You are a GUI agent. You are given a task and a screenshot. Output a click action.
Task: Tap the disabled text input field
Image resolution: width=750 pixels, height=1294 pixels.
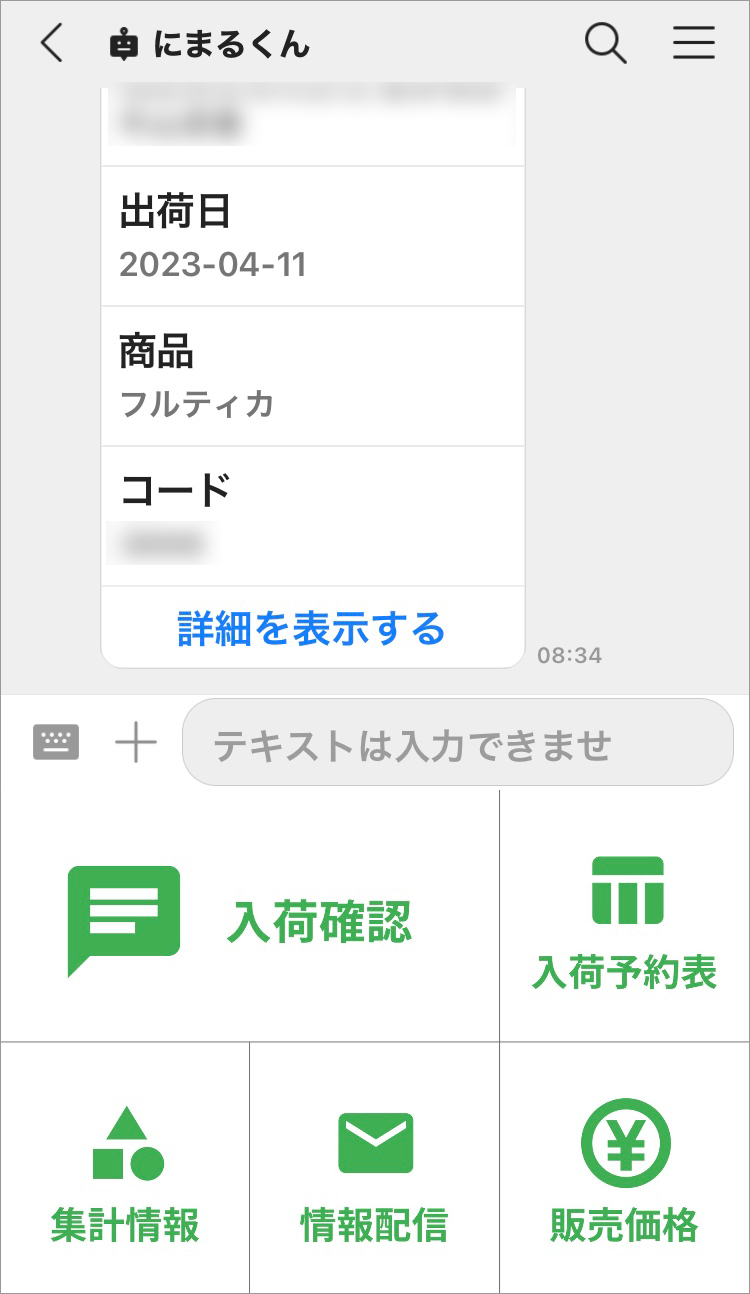click(x=457, y=743)
